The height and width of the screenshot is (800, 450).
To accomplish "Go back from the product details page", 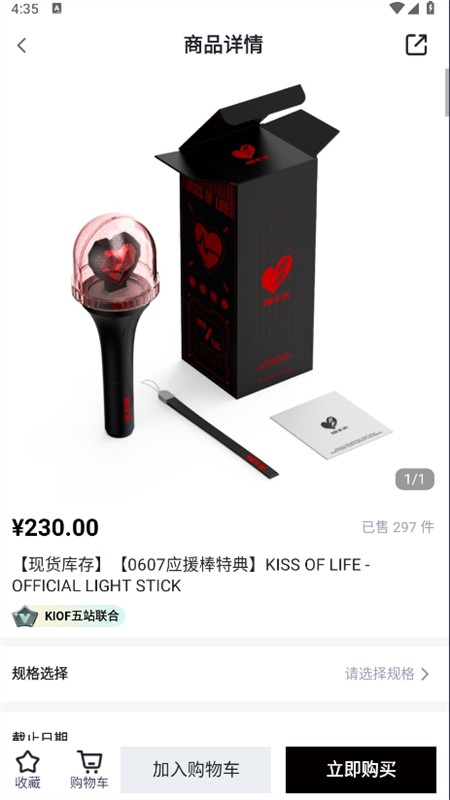I will click(21, 45).
